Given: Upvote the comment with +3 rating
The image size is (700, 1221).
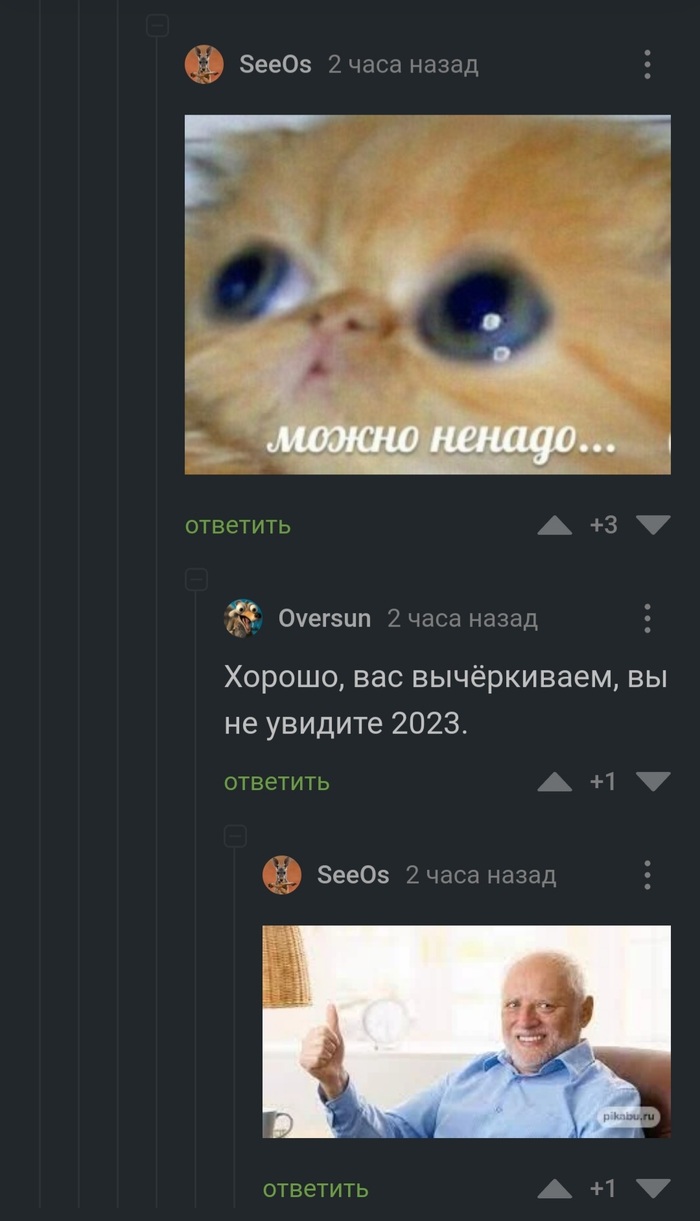Looking at the screenshot, I should (x=554, y=526).
